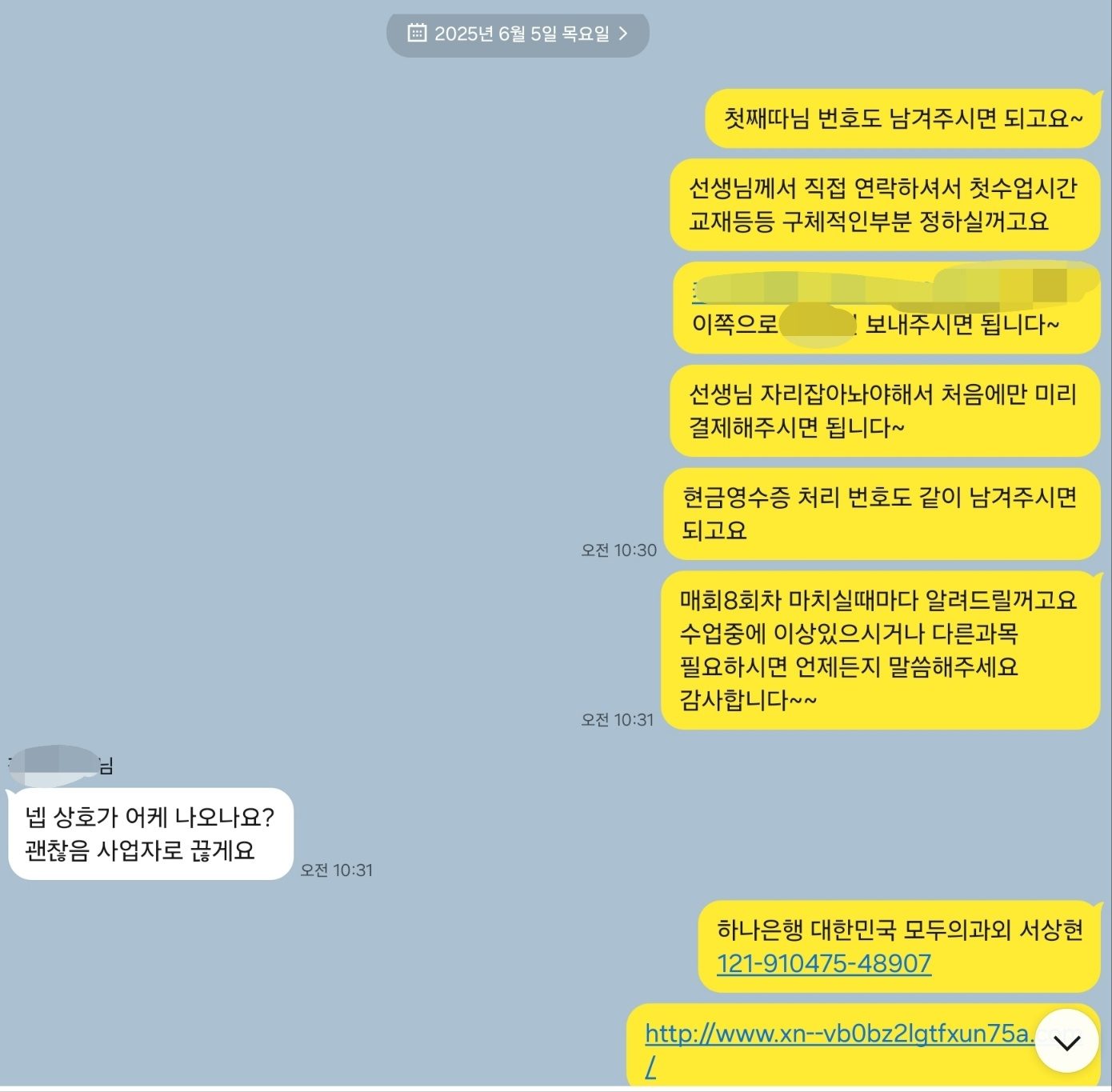Image resolution: width=1112 pixels, height=1092 pixels.
Task: Jump to latest message with down arrow
Action: tap(1066, 1042)
